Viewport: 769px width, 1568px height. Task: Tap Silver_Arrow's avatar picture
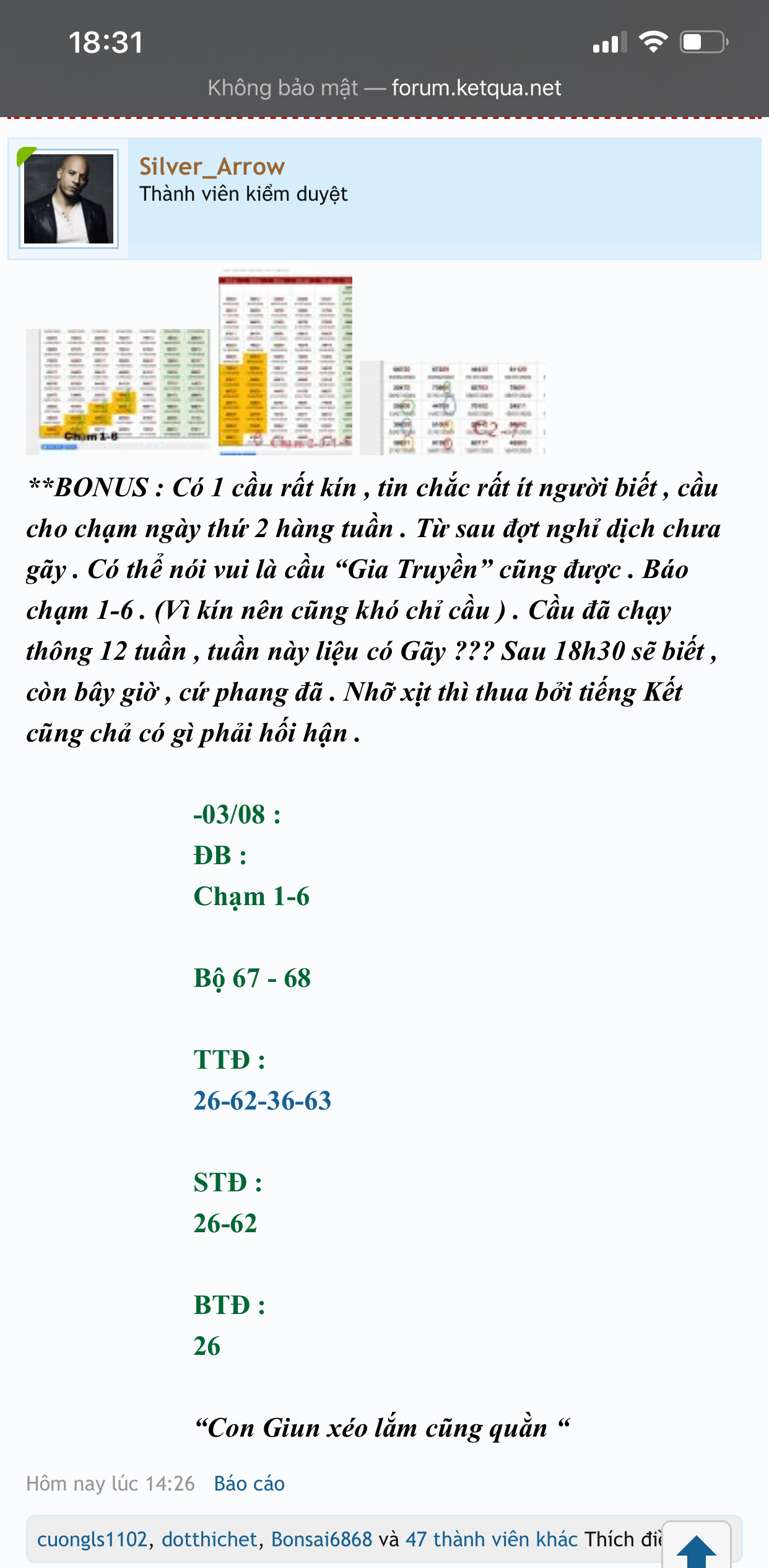(68, 199)
